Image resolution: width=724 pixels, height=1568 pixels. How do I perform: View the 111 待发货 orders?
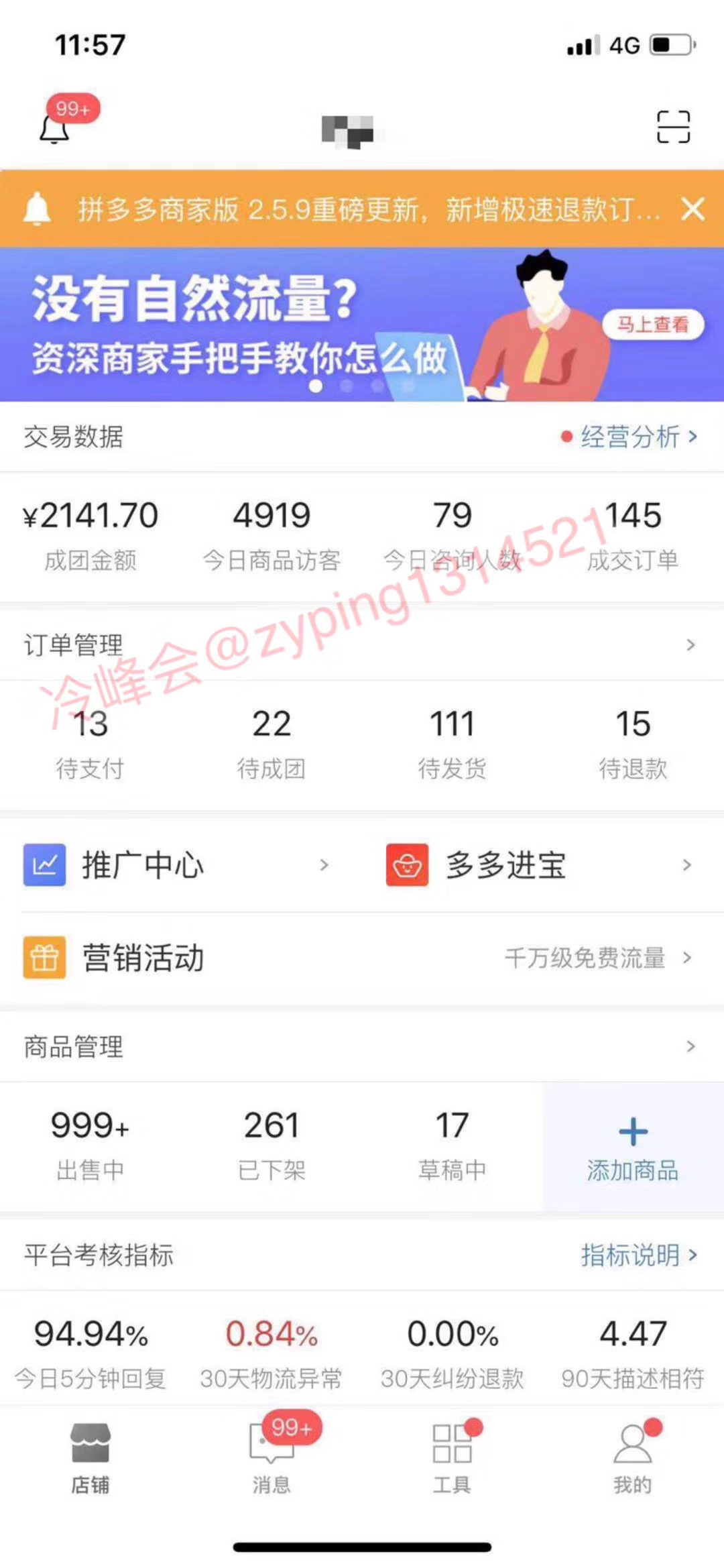[x=452, y=741]
